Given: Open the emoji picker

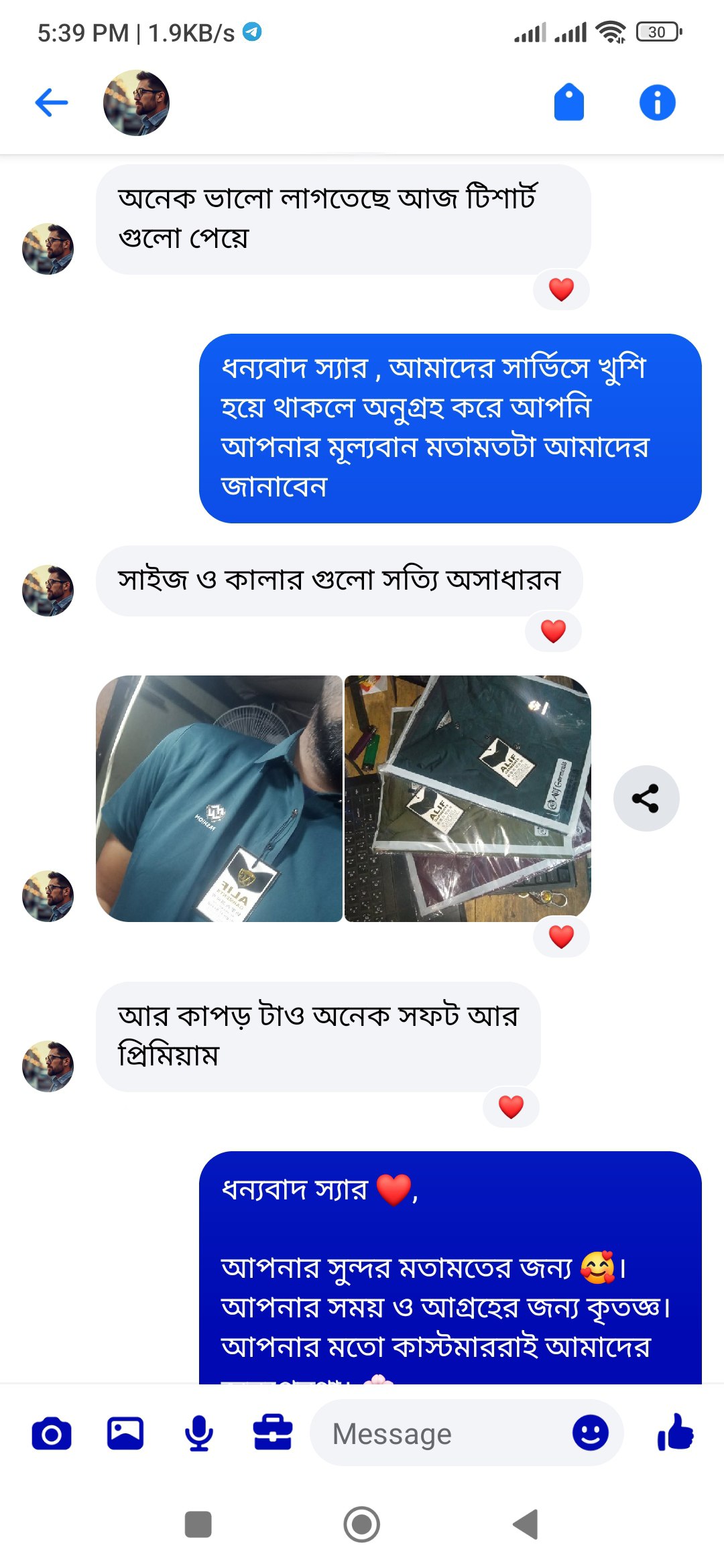Looking at the screenshot, I should coord(590,1433).
